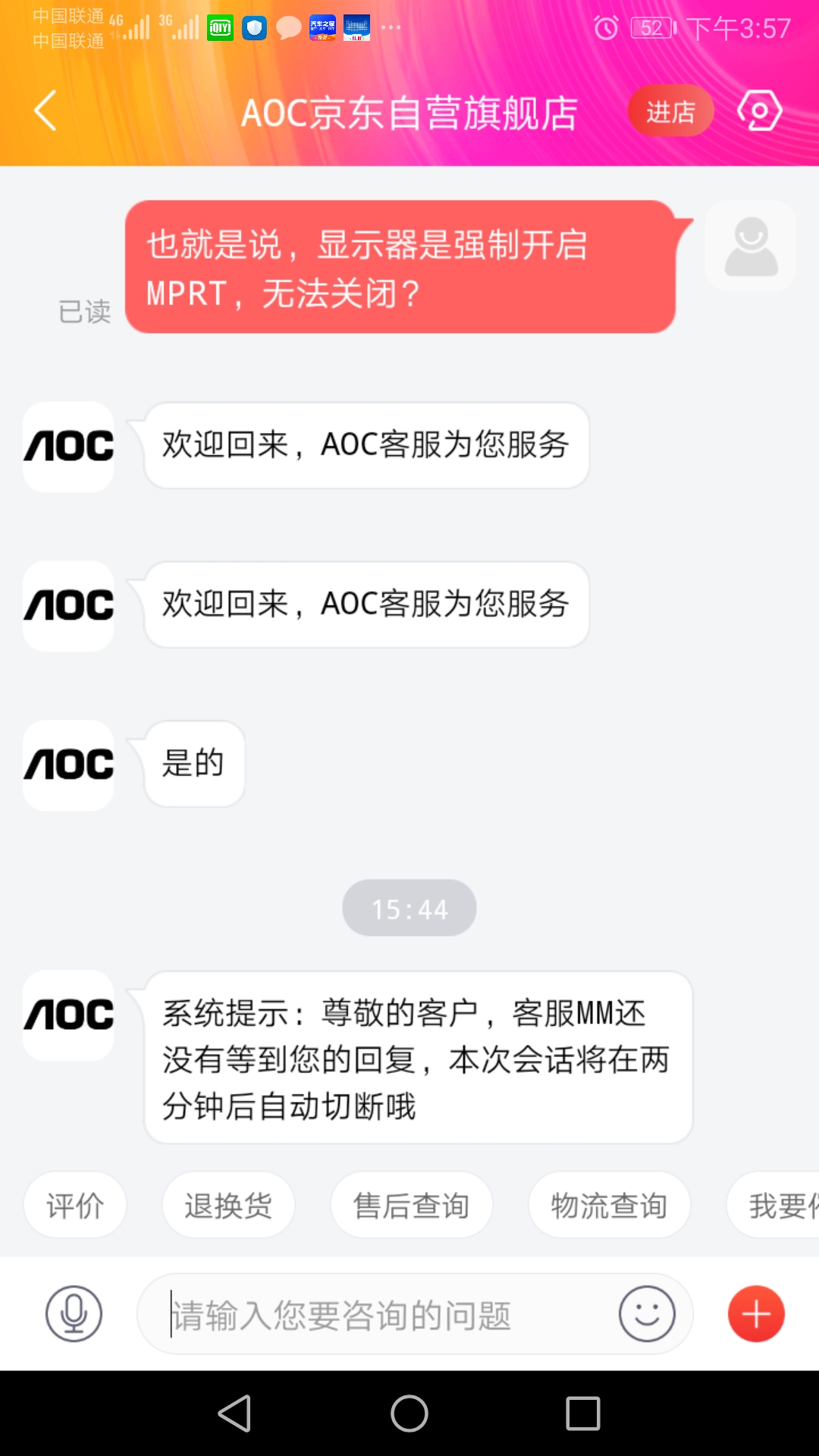Open 售后查询 after-sales inquiry
819x1456 pixels.
click(411, 1205)
